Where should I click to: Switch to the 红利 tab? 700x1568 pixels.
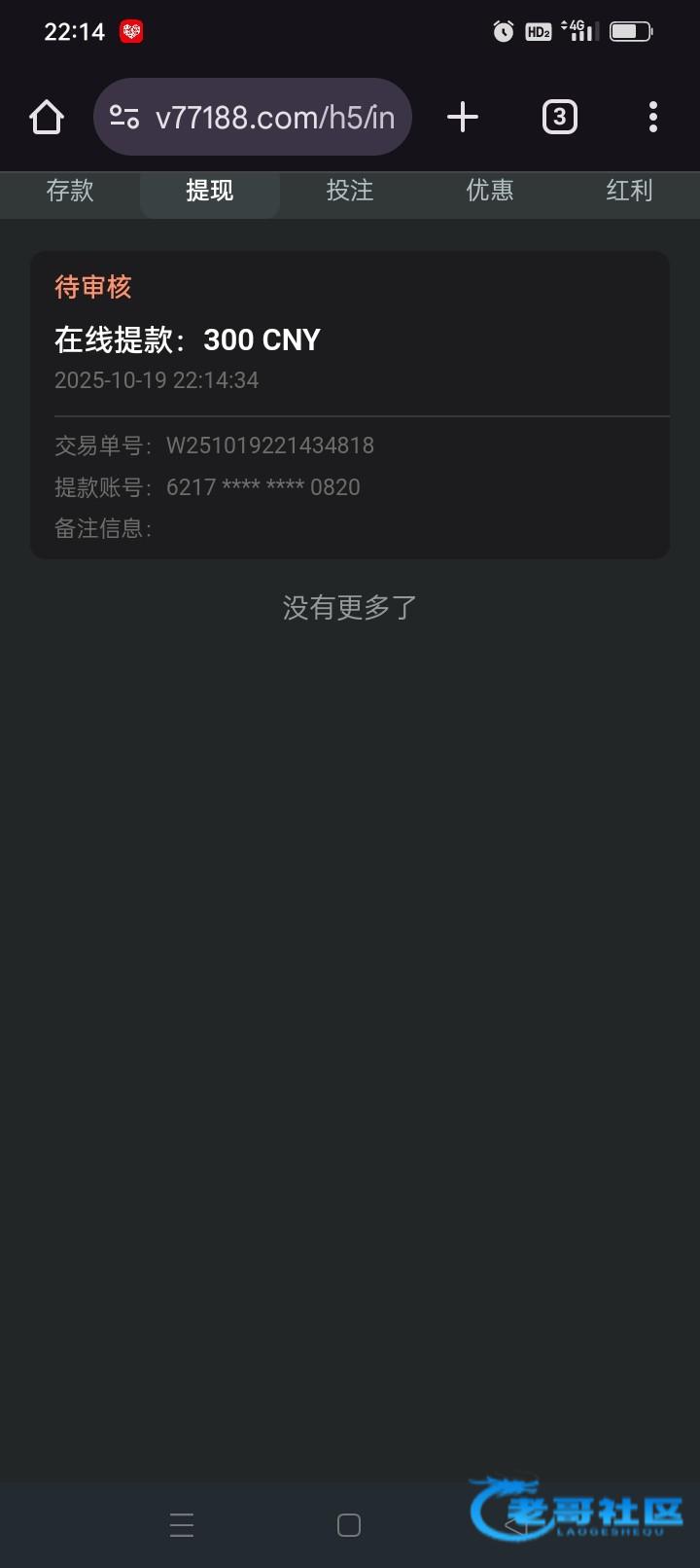[630, 191]
